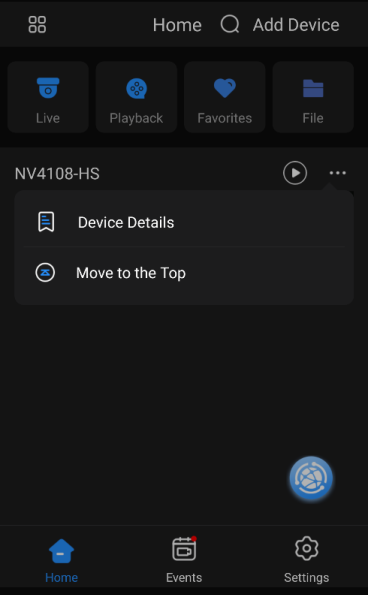Tap the floating globe button
This screenshot has height=595, width=368.
pos(311,478)
